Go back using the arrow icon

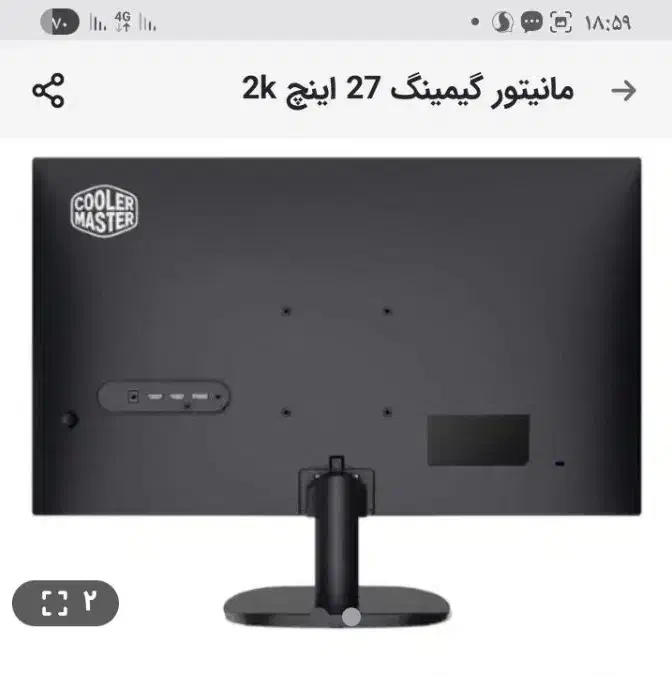[x=623, y=90]
